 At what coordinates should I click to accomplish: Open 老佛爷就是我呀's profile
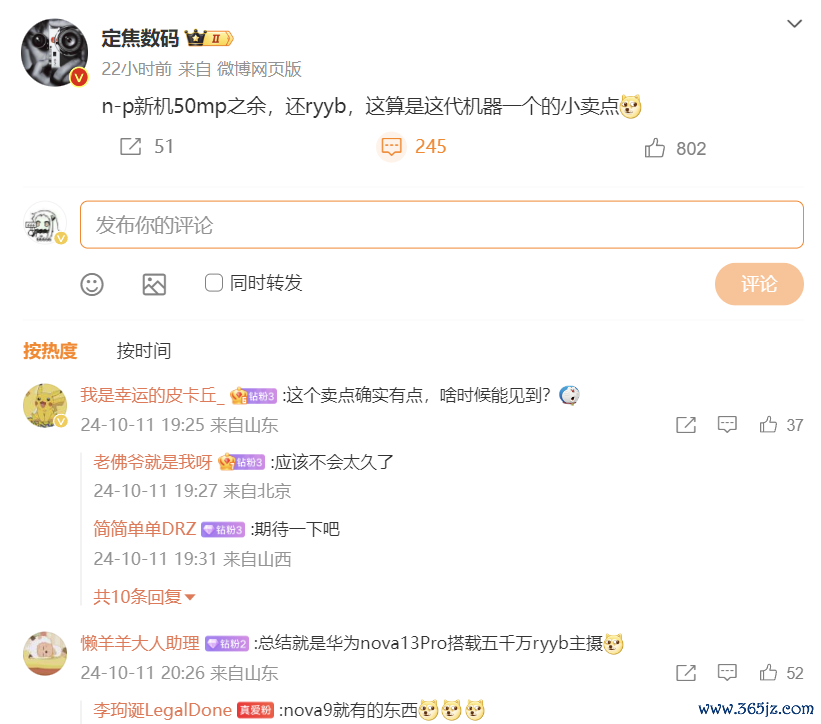152,462
